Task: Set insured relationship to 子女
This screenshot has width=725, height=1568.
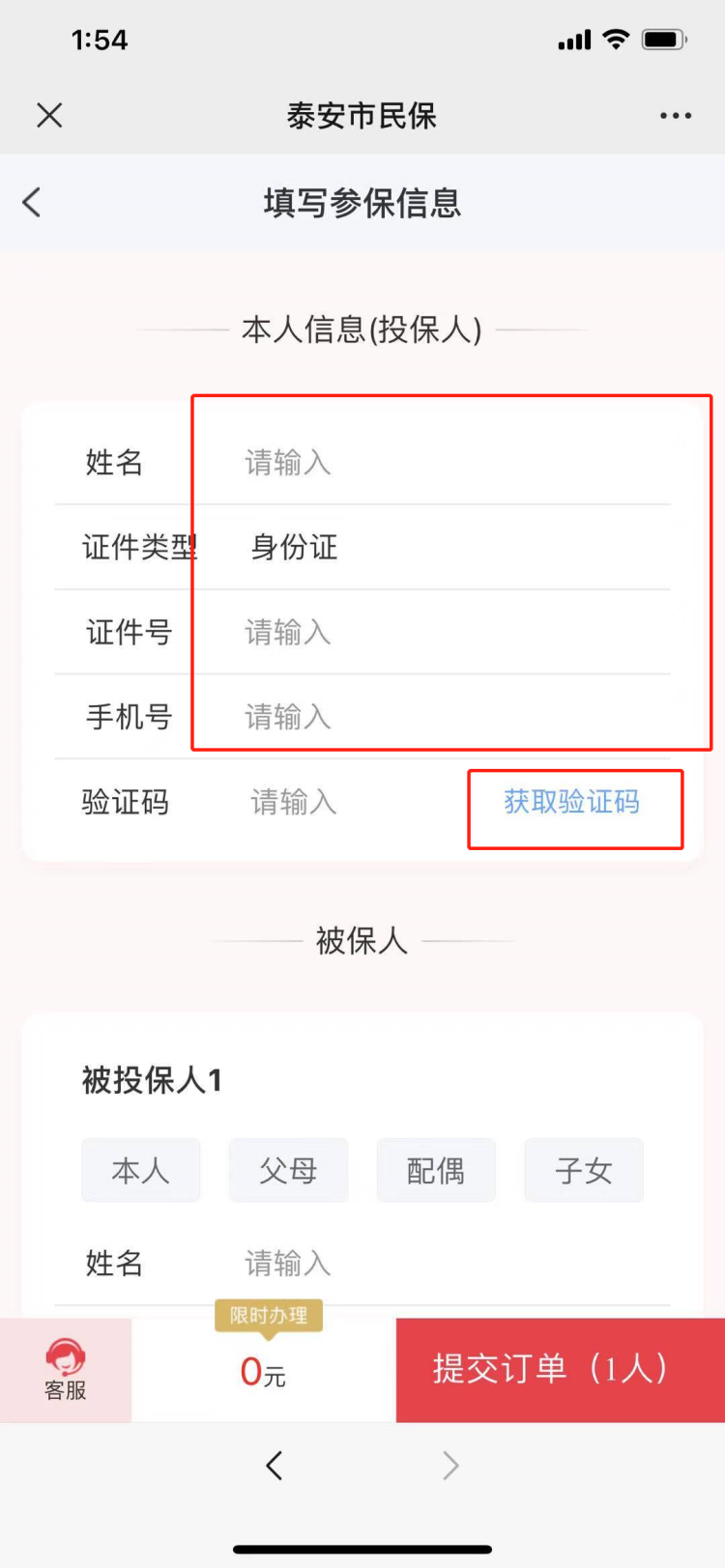Action: (584, 1171)
